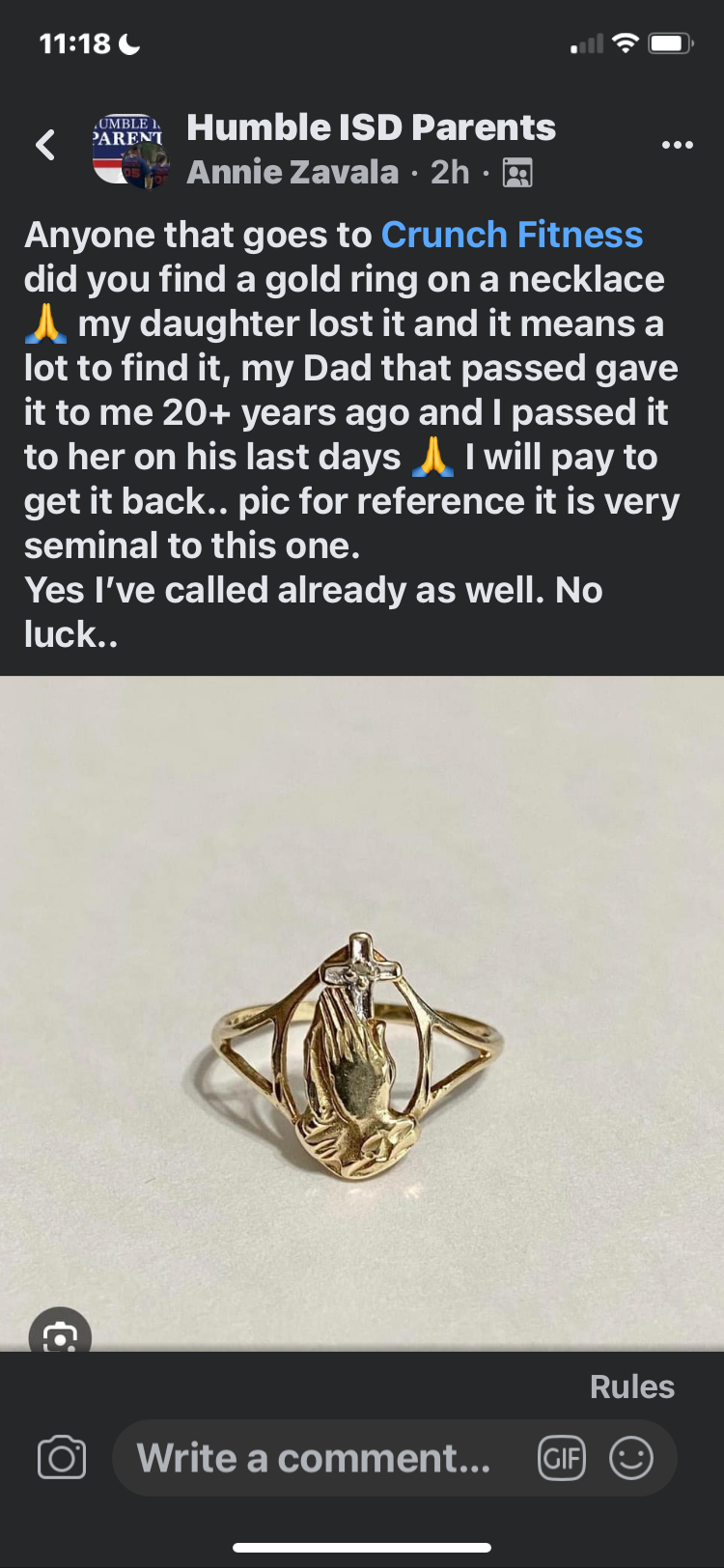Screen dimensions: 724x1568
Task: Open the GIF picker
Action: (562, 1458)
